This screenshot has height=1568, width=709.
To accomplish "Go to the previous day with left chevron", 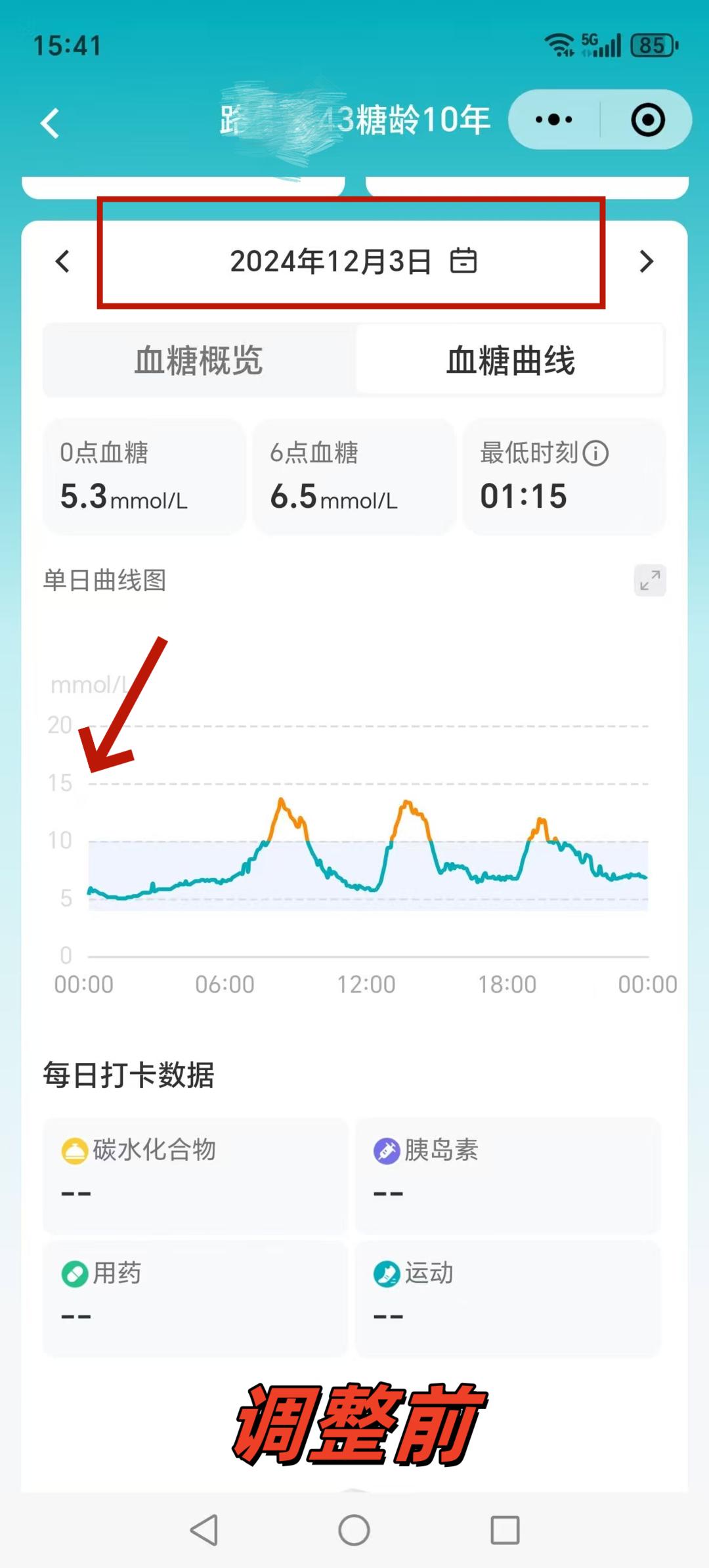I will click(x=62, y=261).
